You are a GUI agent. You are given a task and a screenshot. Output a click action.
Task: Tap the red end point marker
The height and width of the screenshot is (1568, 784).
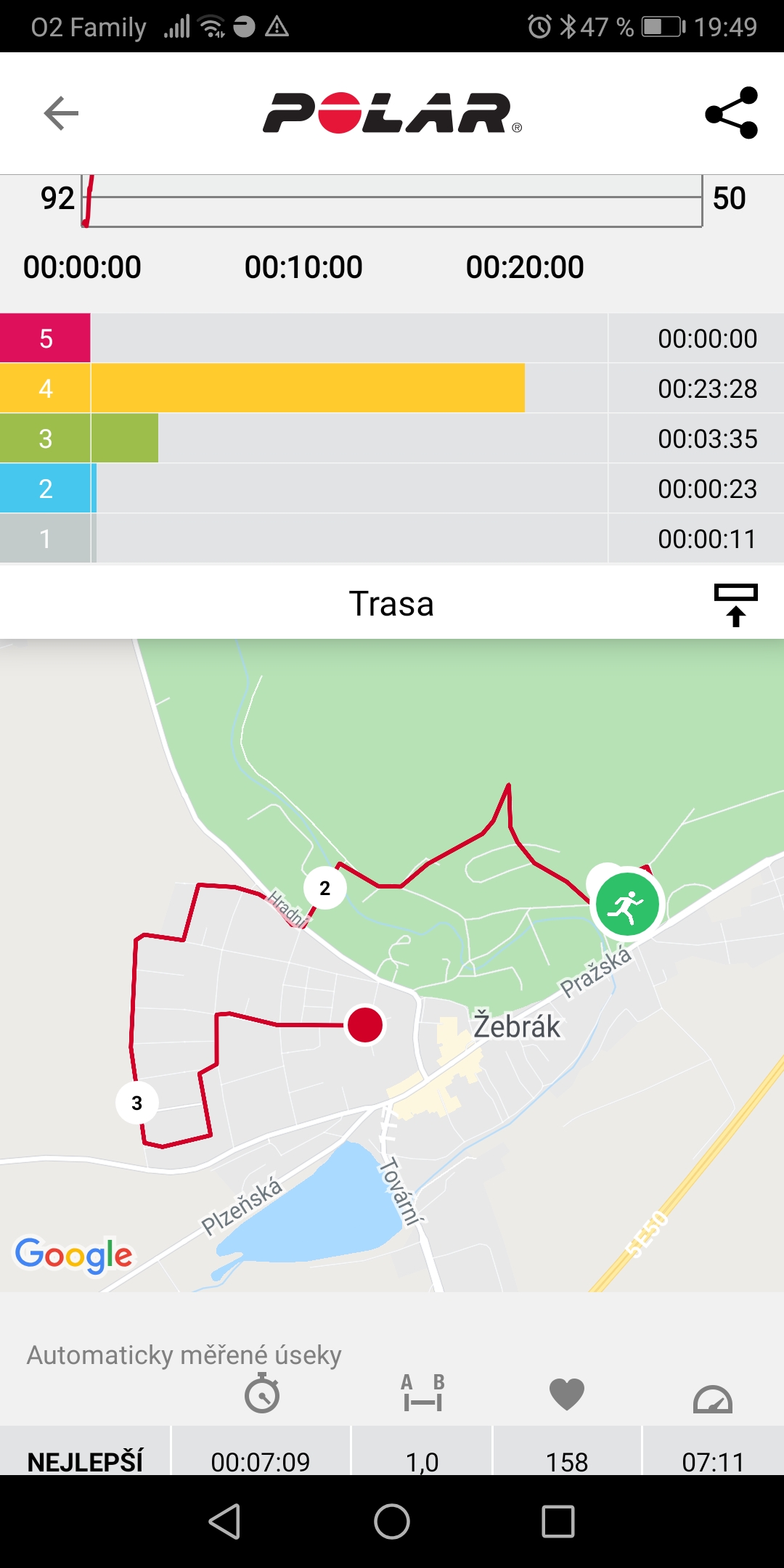coord(364,1025)
